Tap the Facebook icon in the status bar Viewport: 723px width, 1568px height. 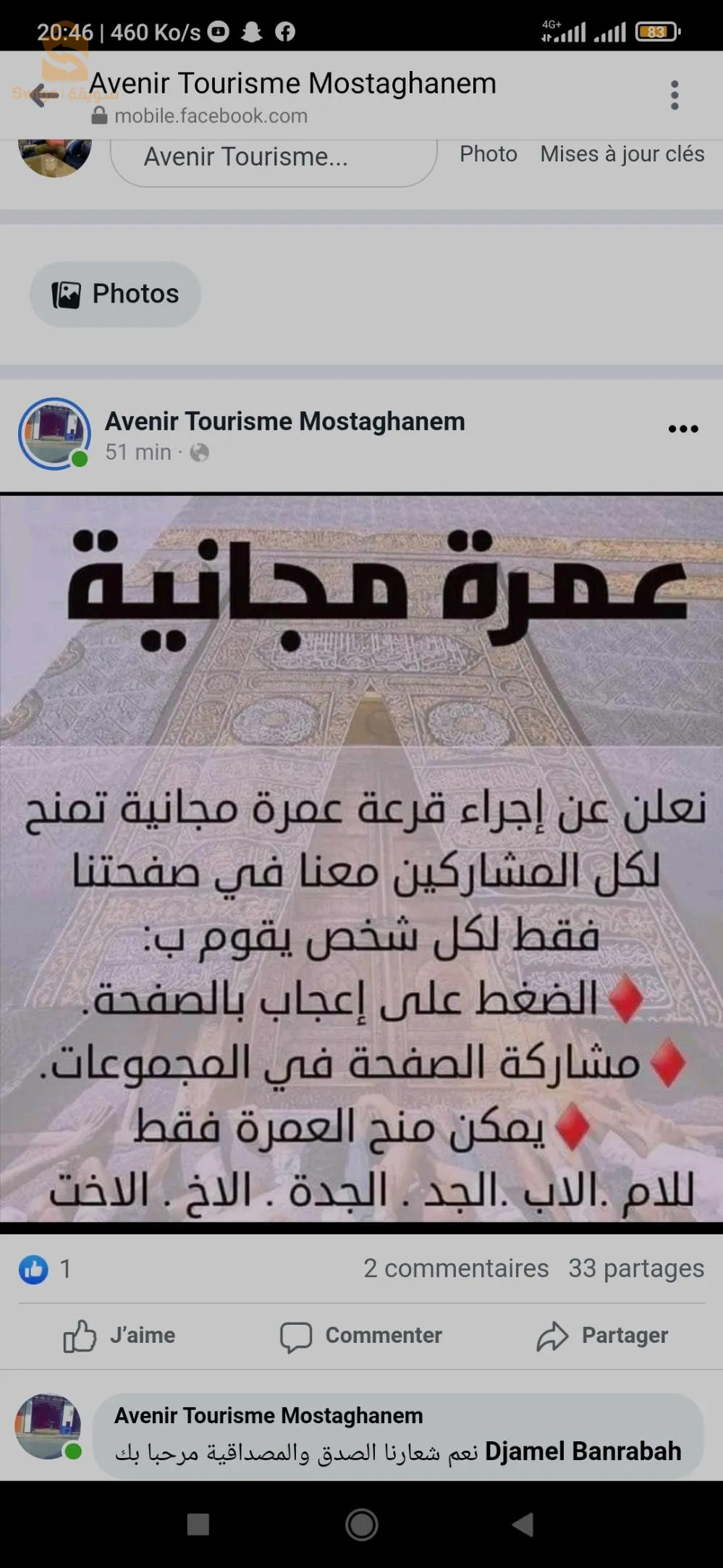click(x=284, y=31)
